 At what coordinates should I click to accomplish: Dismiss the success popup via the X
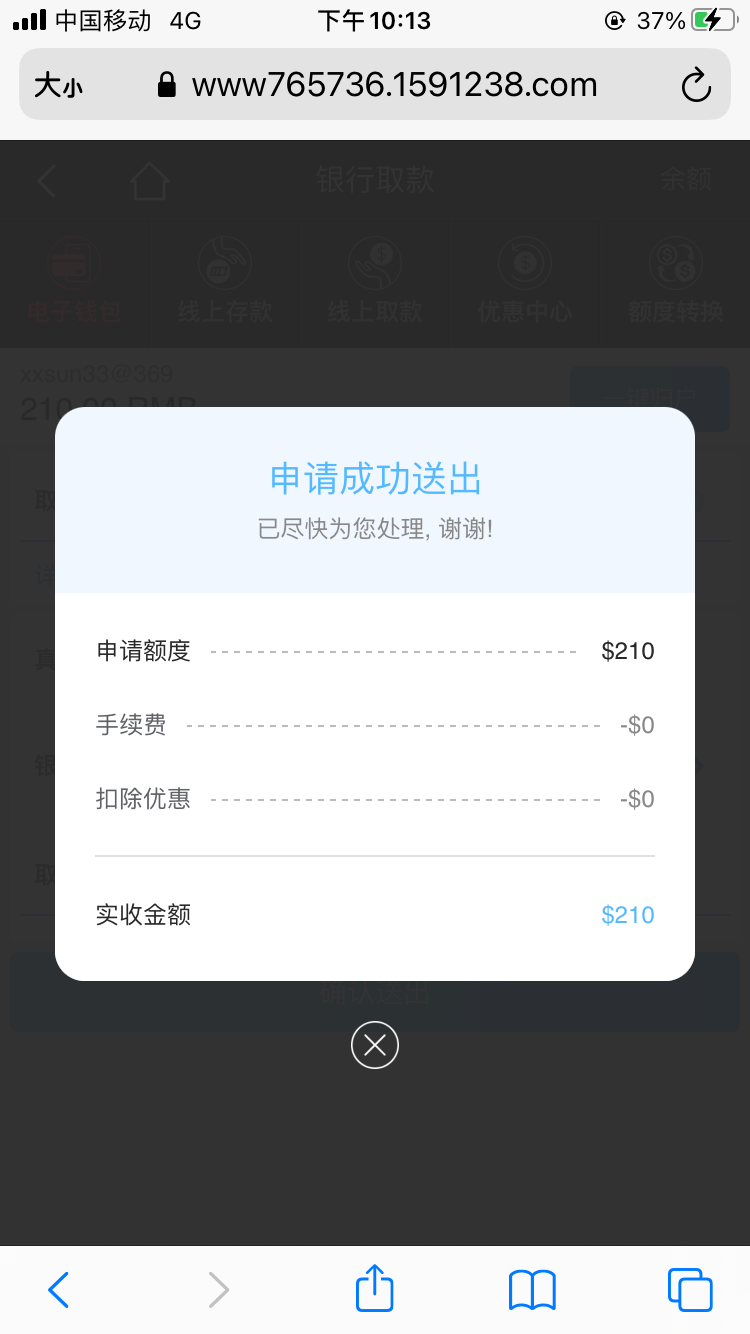tap(375, 1044)
